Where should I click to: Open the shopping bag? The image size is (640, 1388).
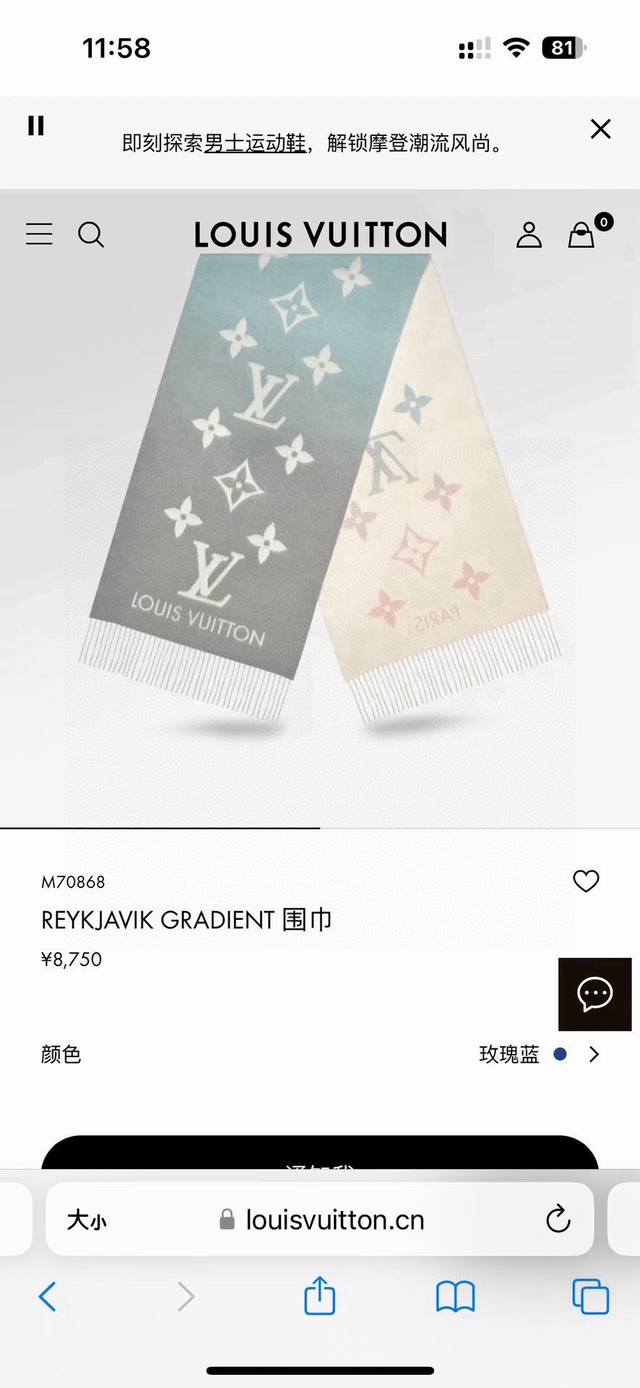coord(582,235)
